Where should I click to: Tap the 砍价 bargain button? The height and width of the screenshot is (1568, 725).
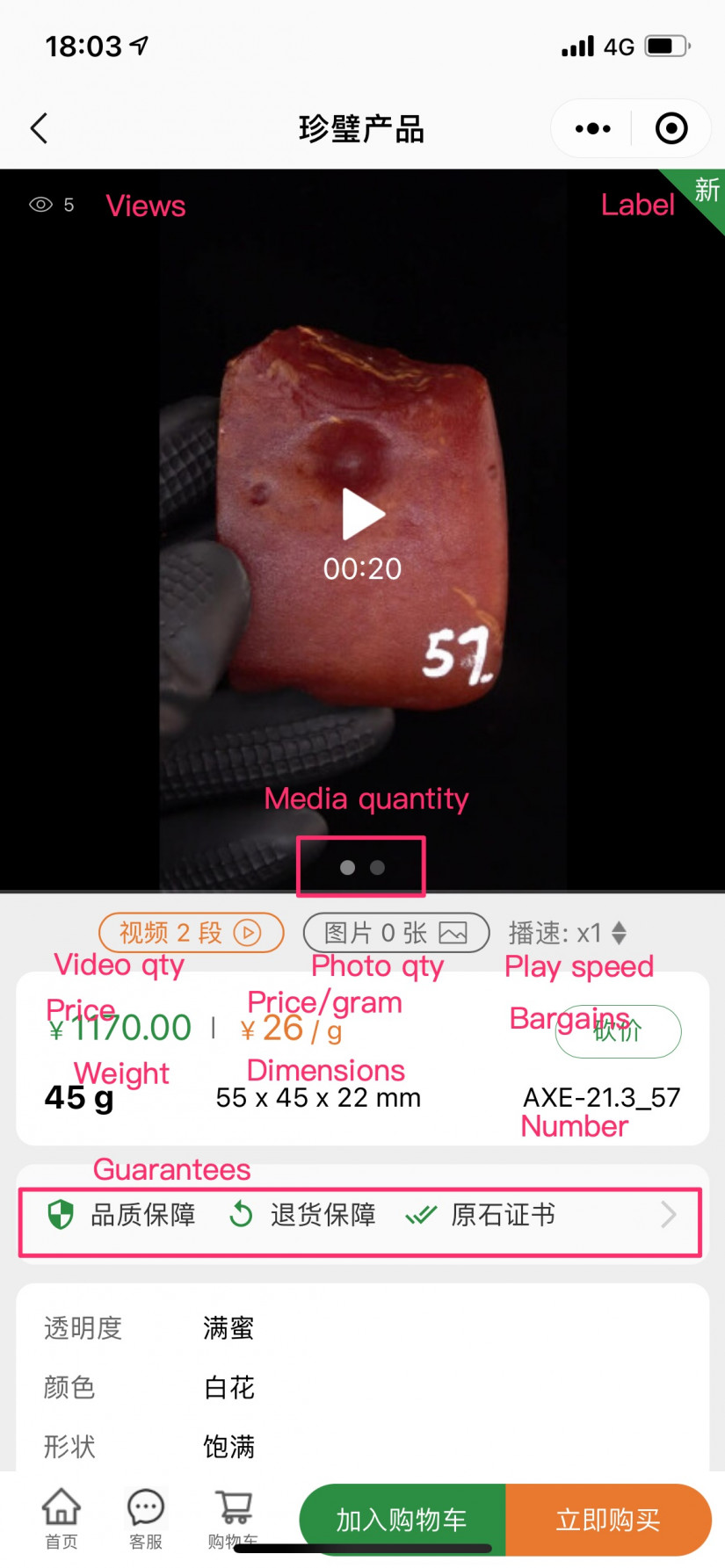pos(618,1031)
